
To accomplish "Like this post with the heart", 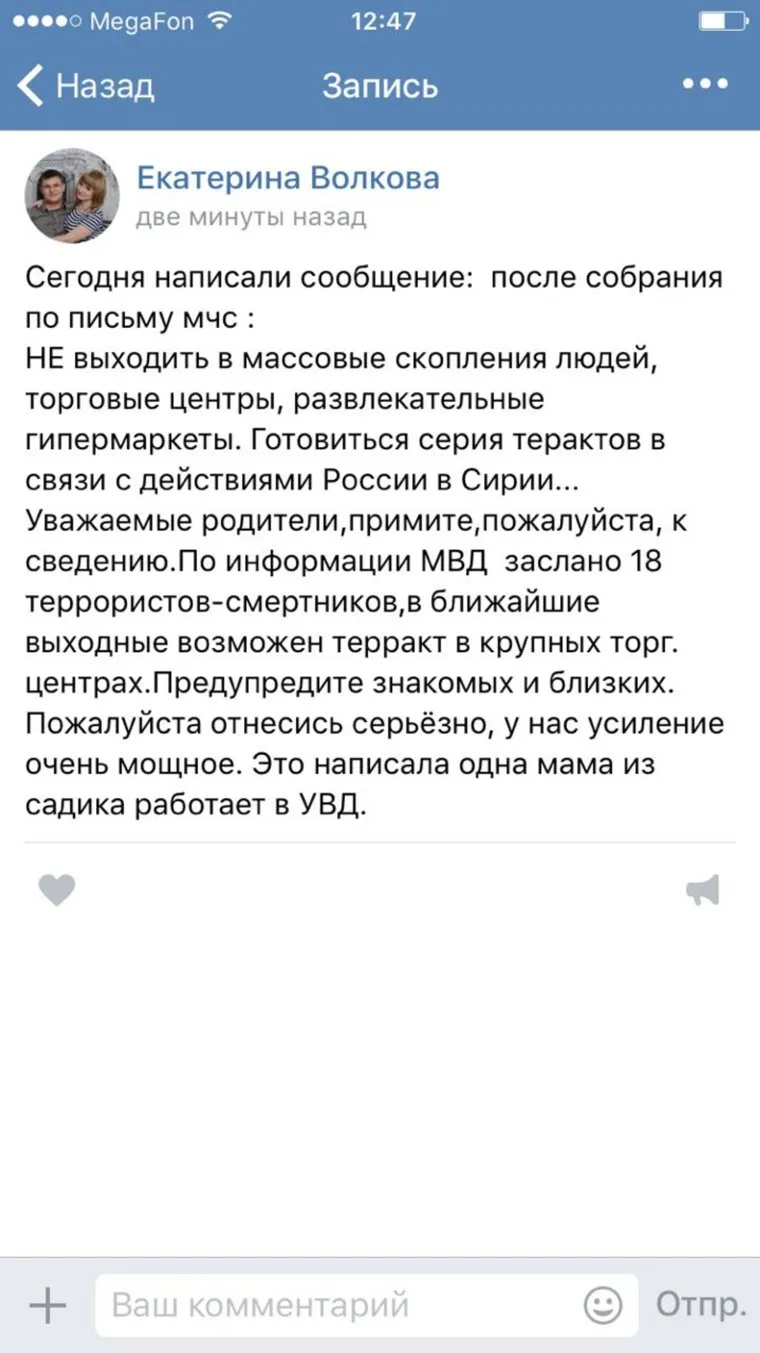I will point(57,889).
